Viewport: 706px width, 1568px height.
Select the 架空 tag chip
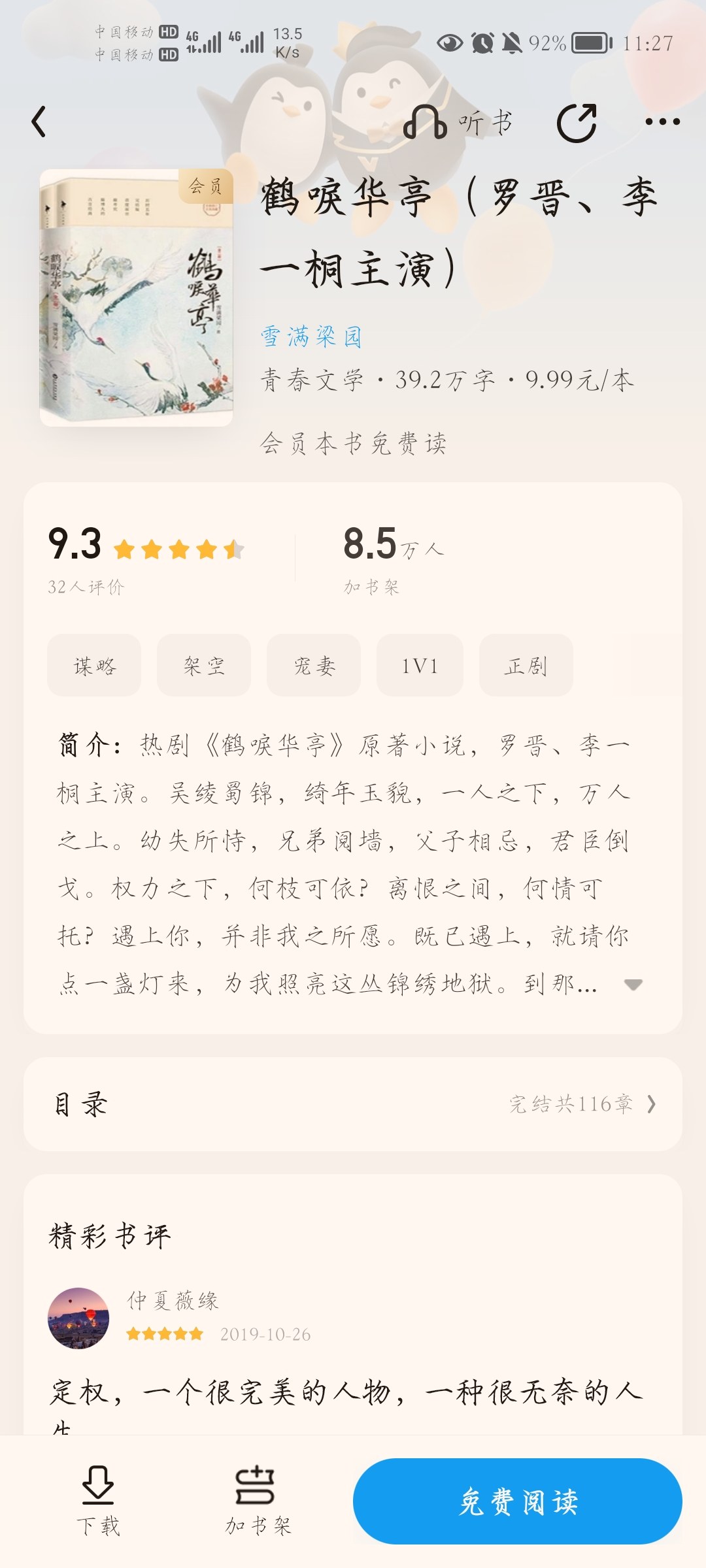click(x=204, y=665)
